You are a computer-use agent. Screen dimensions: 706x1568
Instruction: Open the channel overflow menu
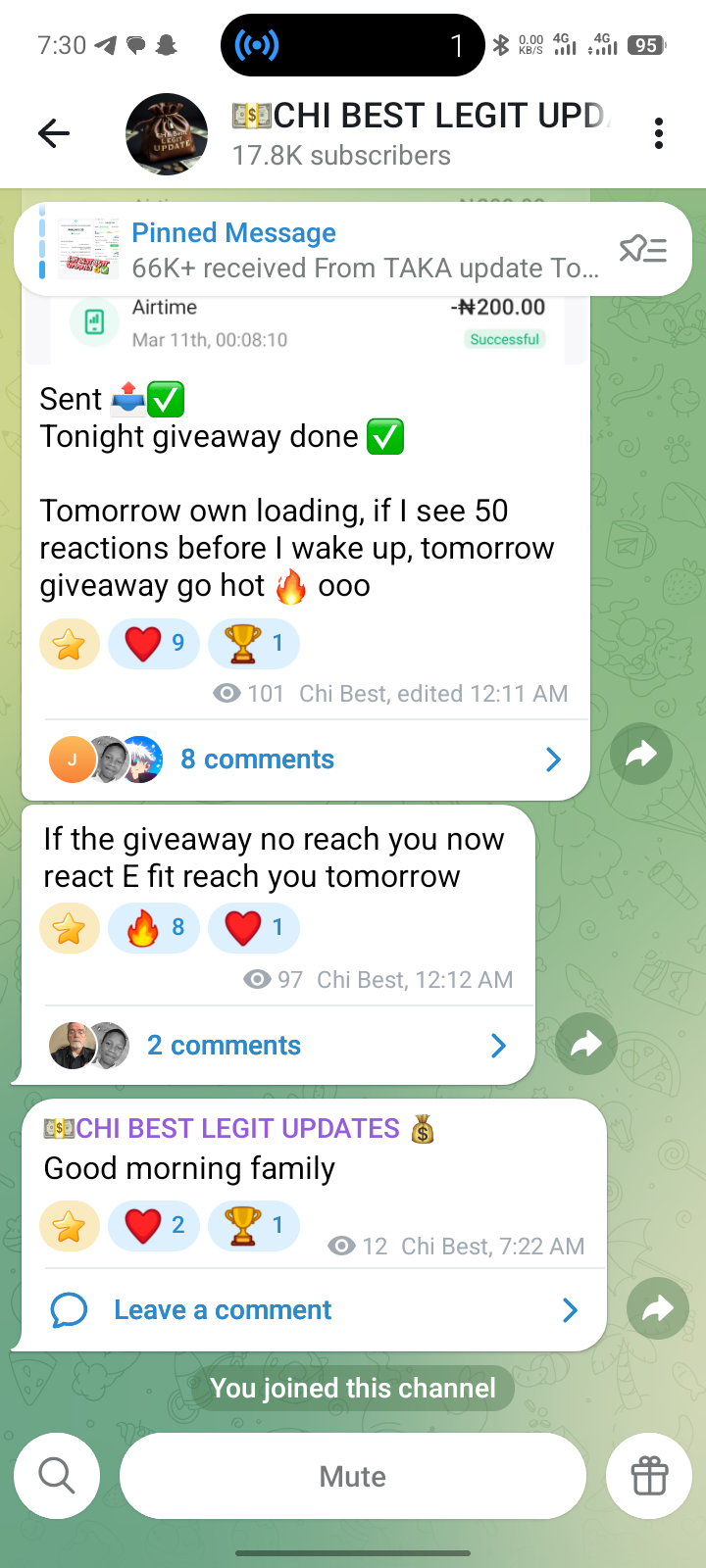(658, 133)
